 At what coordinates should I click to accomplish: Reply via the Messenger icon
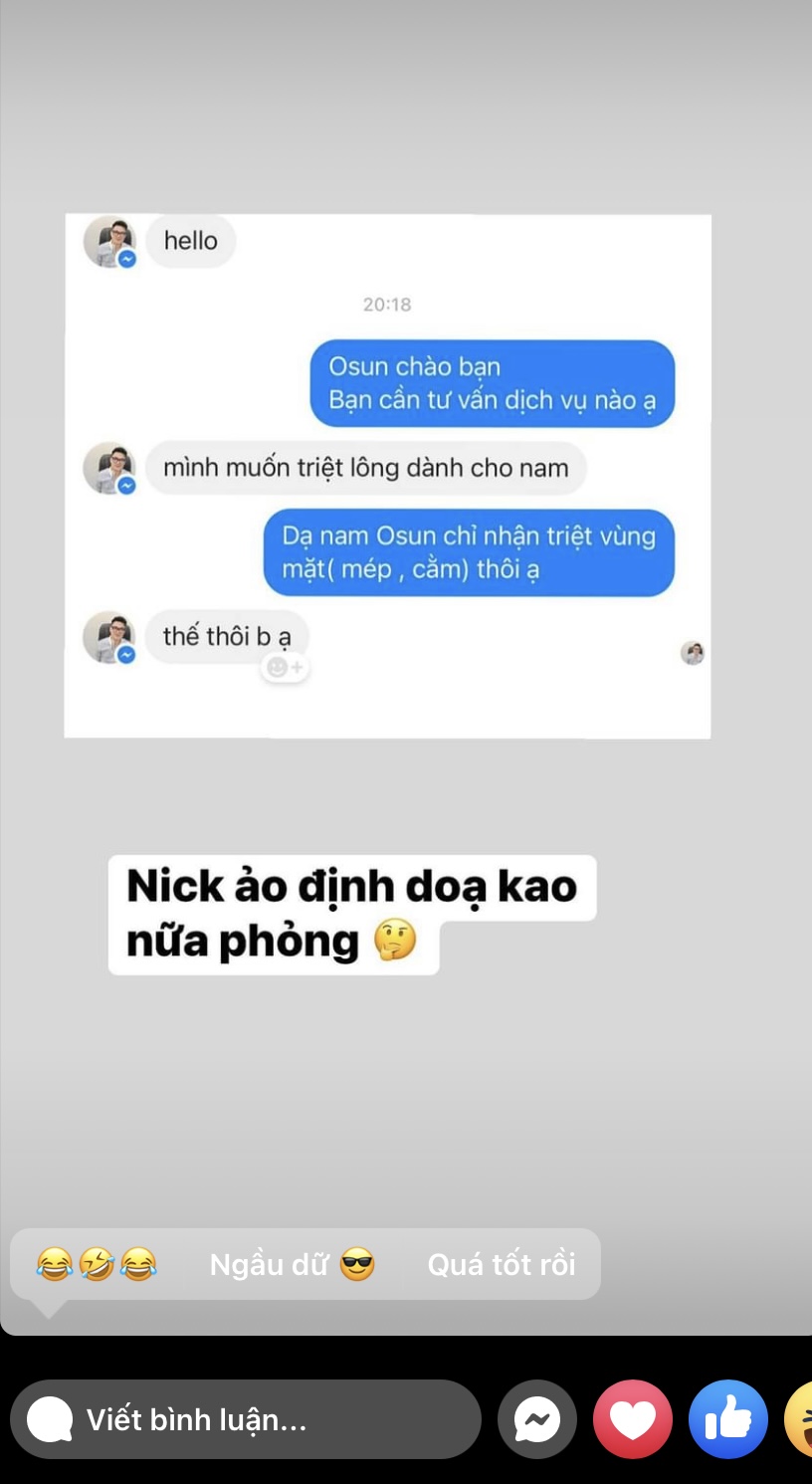(537, 1419)
